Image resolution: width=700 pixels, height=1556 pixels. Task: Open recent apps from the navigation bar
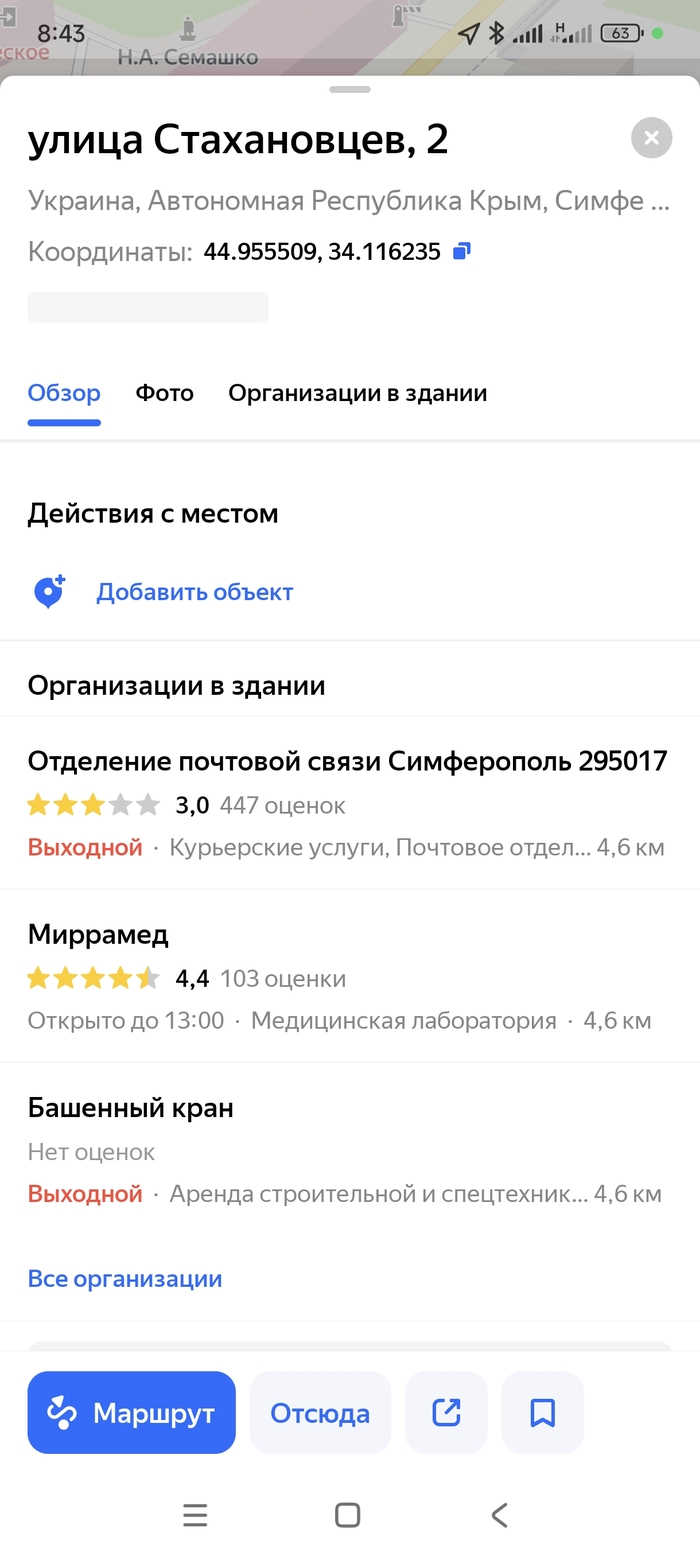point(196,1515)
